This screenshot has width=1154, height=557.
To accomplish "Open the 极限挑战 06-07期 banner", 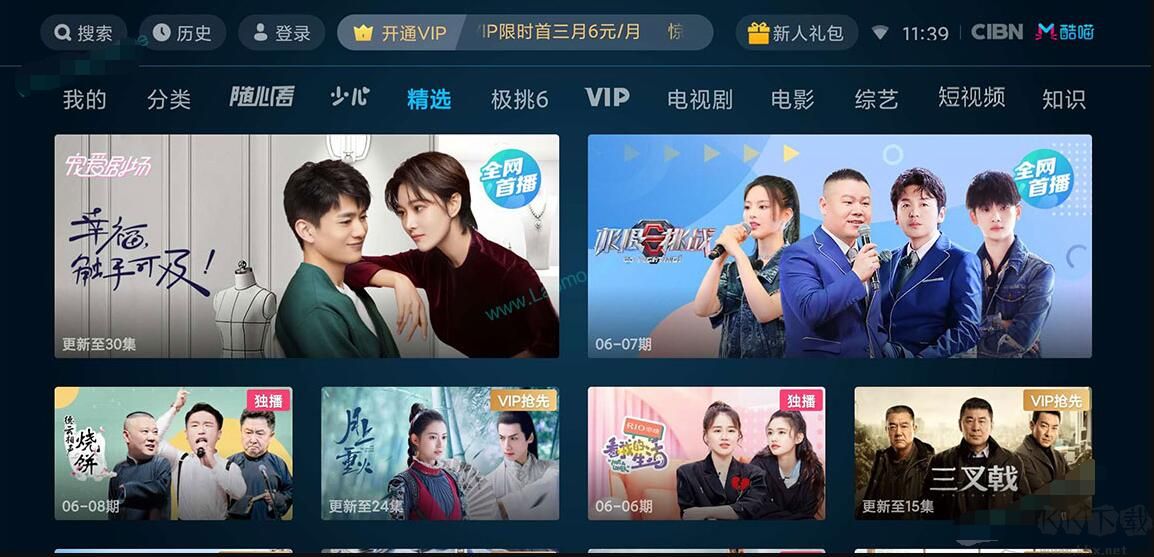I will 839,246.
